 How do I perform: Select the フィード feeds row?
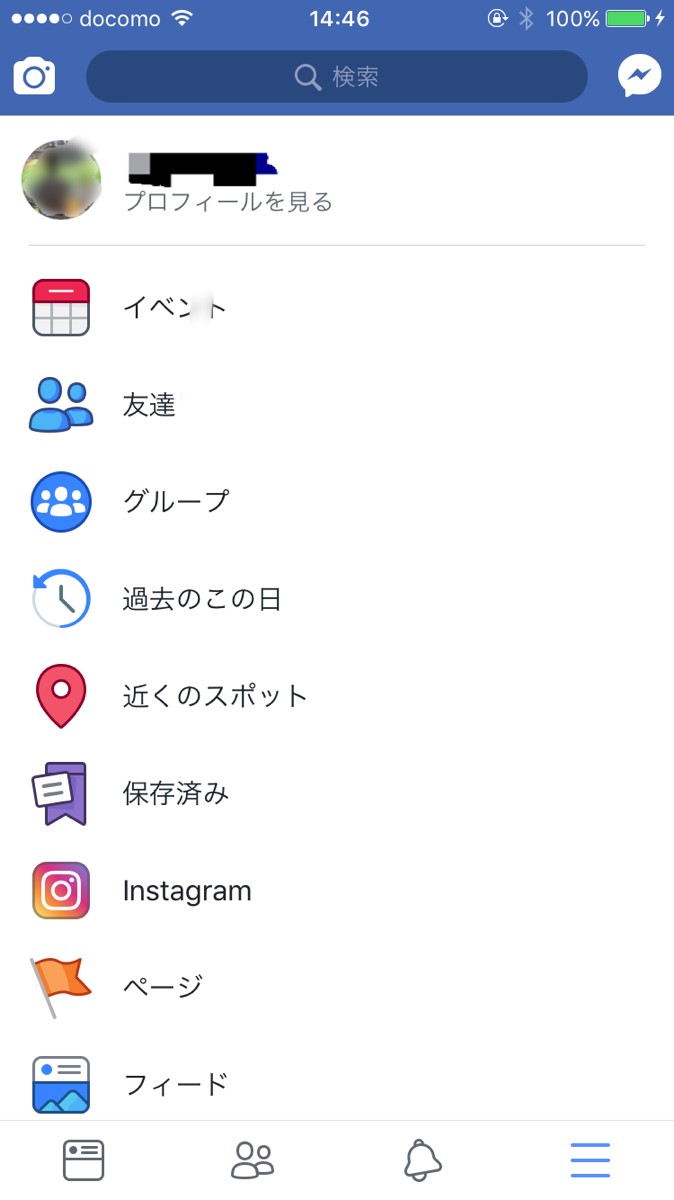pyautogui.click(x=176, y=1084)
